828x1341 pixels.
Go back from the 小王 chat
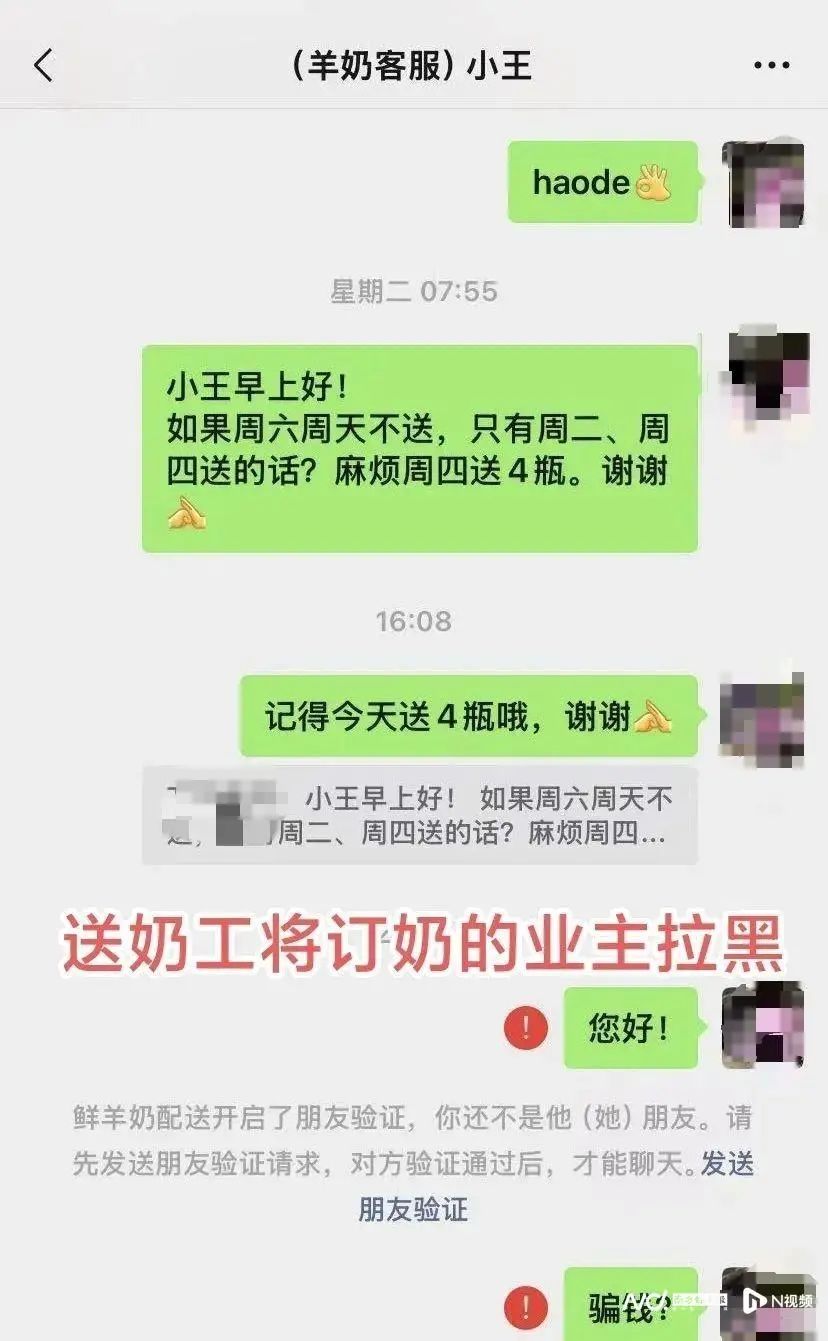(43, 66)
